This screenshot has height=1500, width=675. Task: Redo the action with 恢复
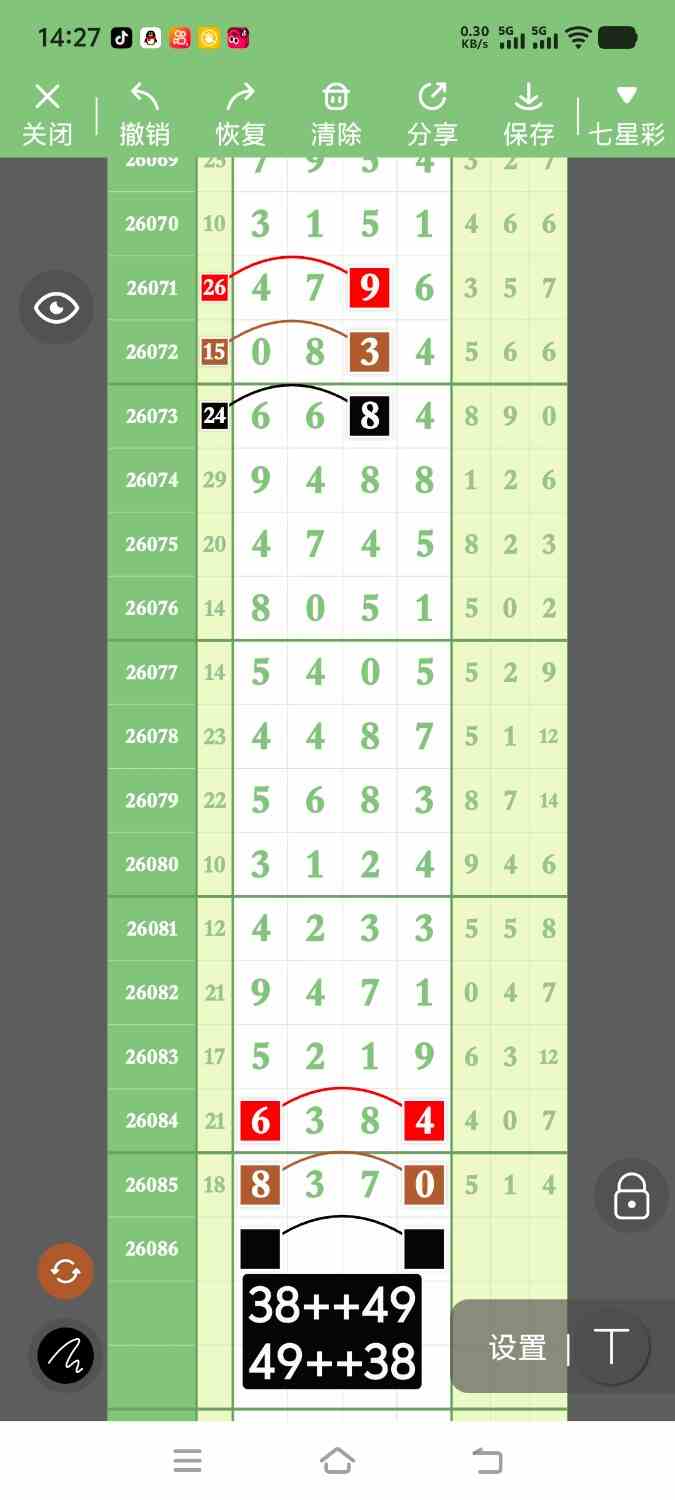click(x=240, y=115)
